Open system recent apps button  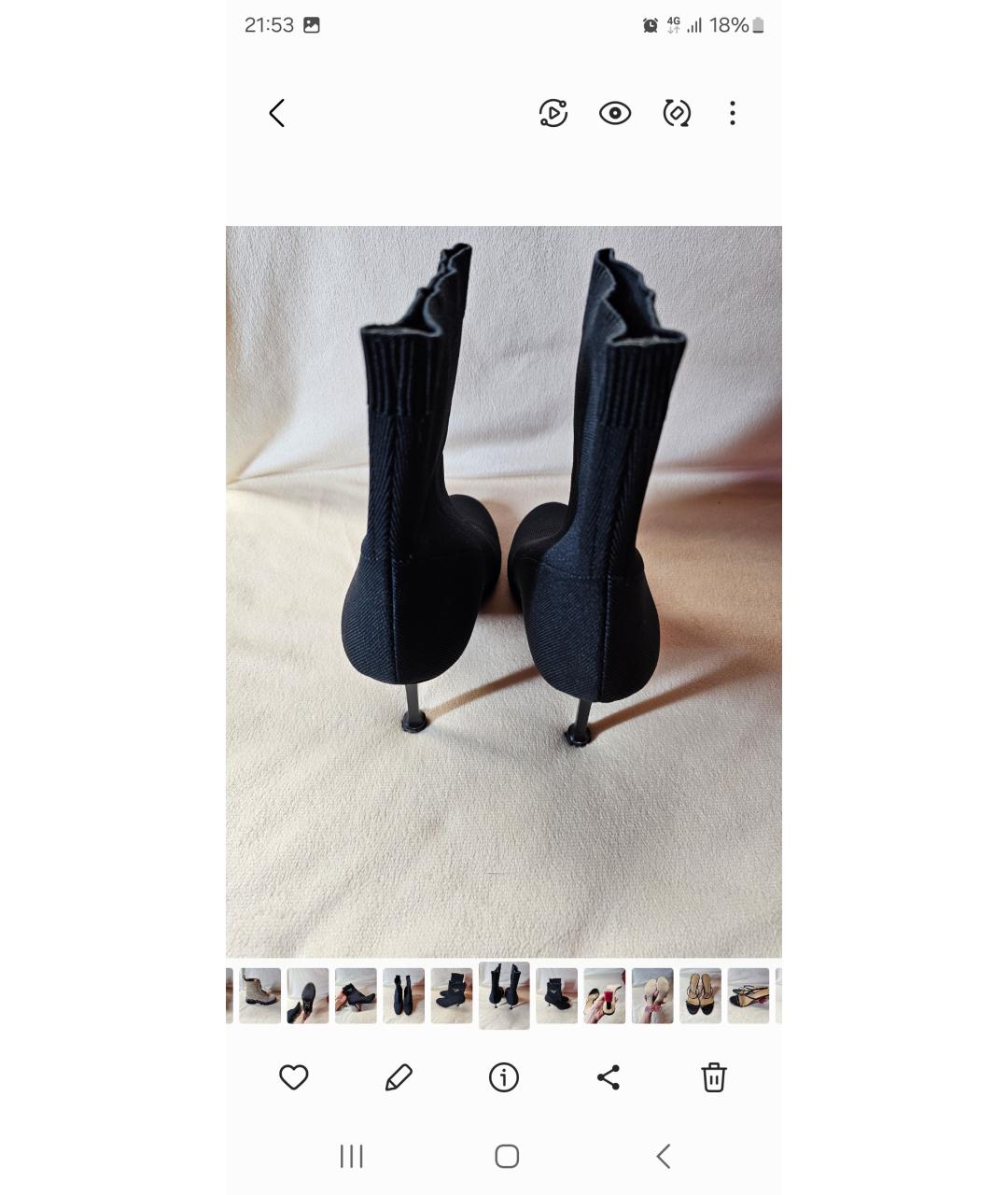351,1157
